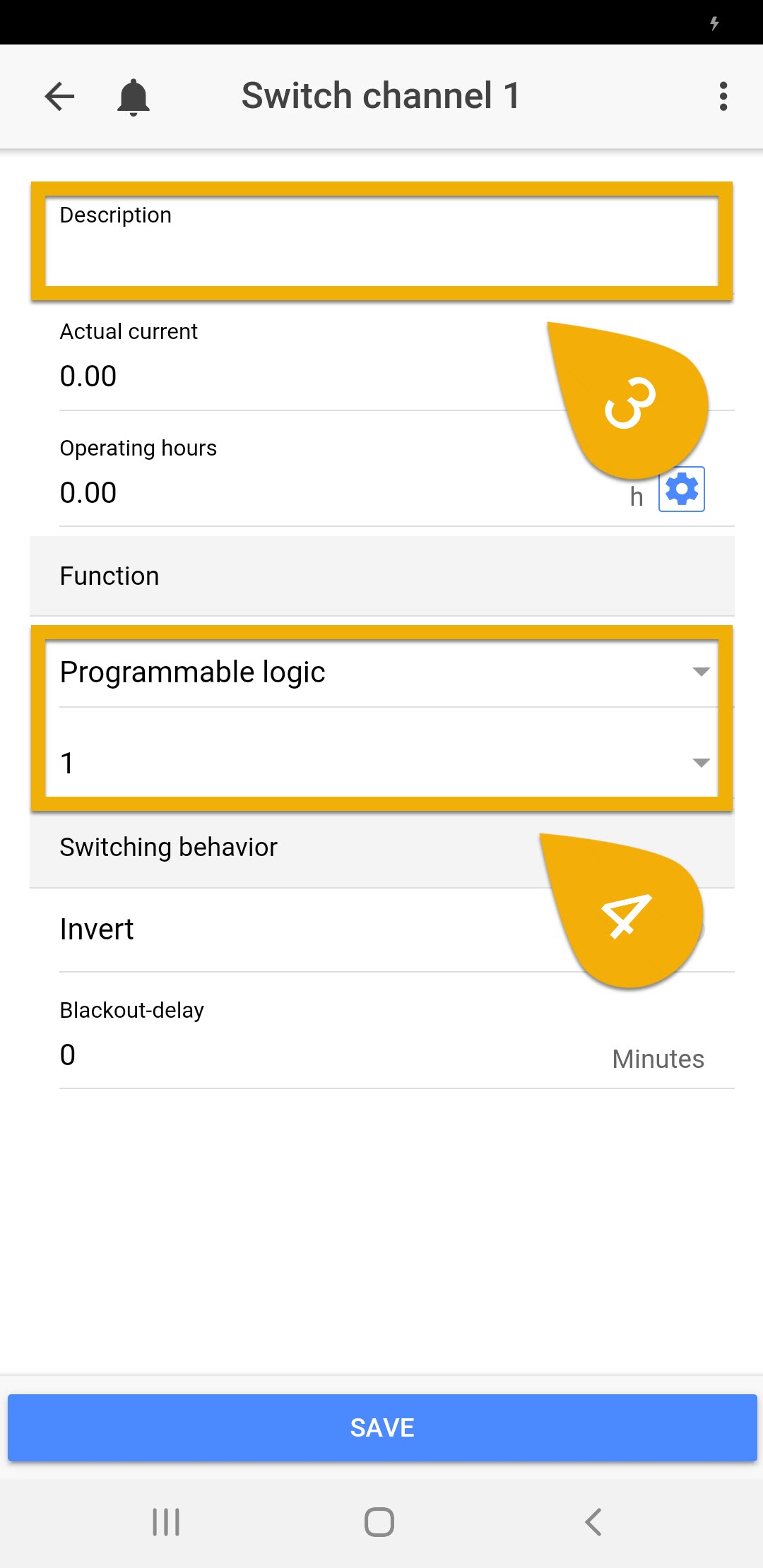Image resolution: width=763 pixels, height=1568 pixels.
Task: Tap the Description text field
Action: coord(382,242)
